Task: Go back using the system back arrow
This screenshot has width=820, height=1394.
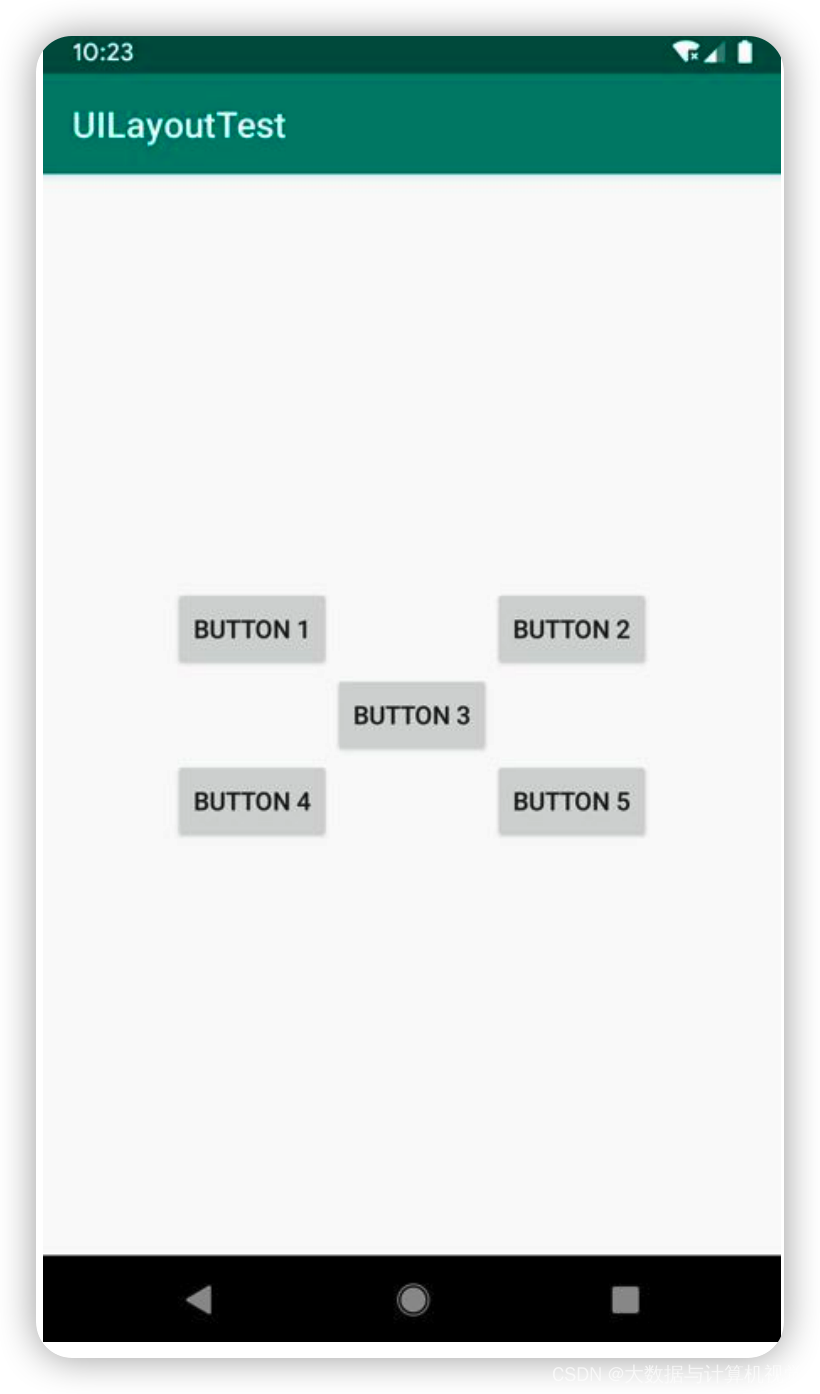Action: [199, 1299]
